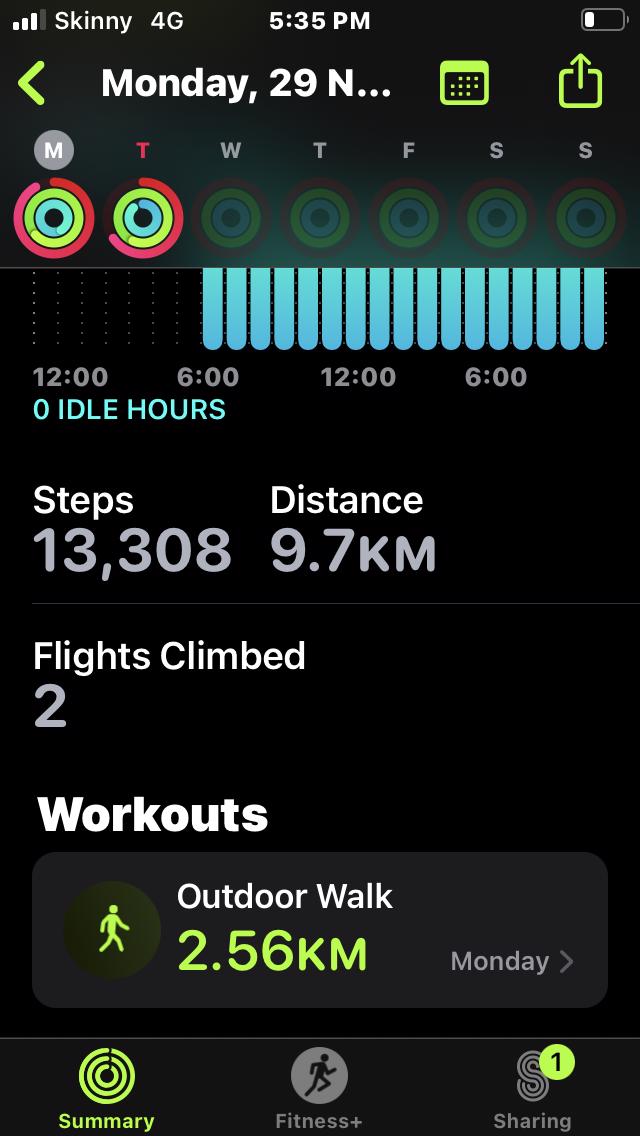Switch to the Fitness+ tab

click(x=319, y=1090)
